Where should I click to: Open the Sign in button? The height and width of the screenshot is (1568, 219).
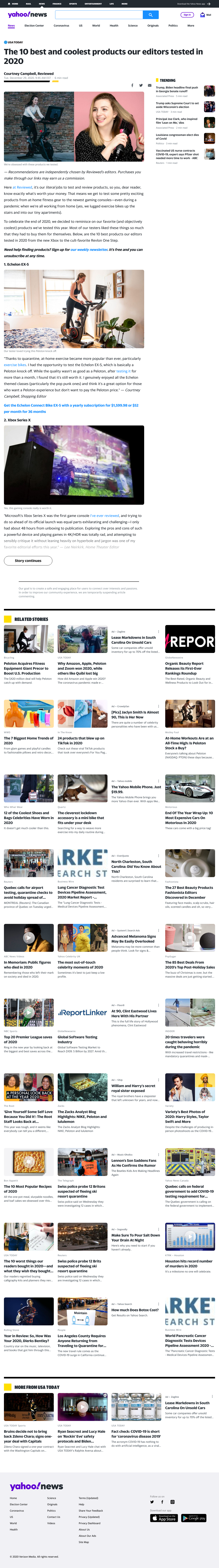coord(187,15)
